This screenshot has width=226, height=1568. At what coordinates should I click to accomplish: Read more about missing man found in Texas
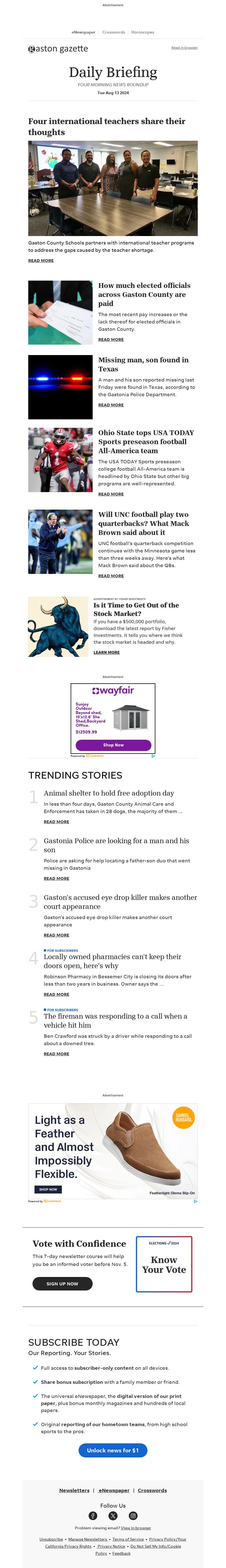(111, 405)
